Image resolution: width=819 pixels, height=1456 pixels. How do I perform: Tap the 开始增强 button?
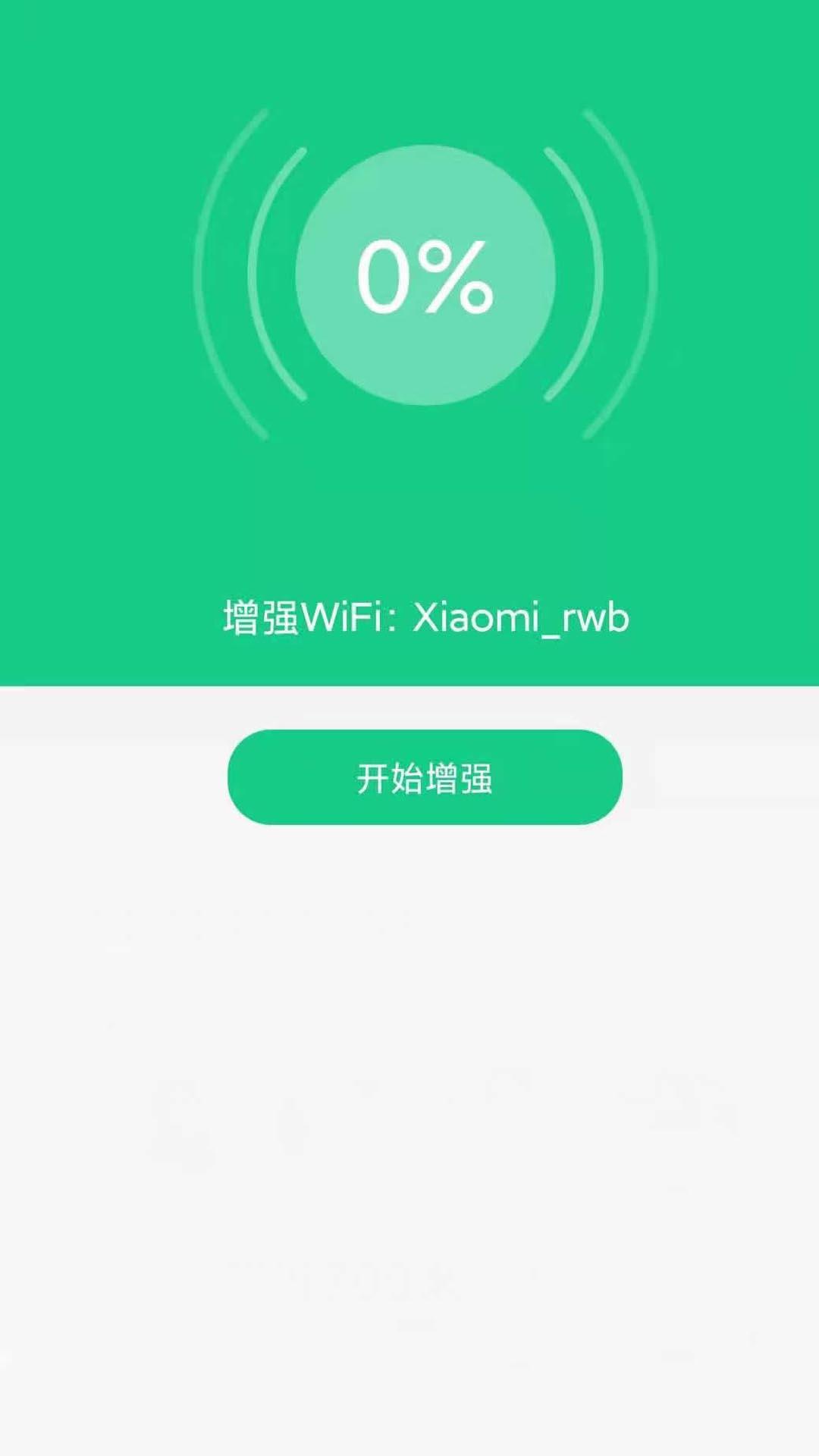coord(425,777)
